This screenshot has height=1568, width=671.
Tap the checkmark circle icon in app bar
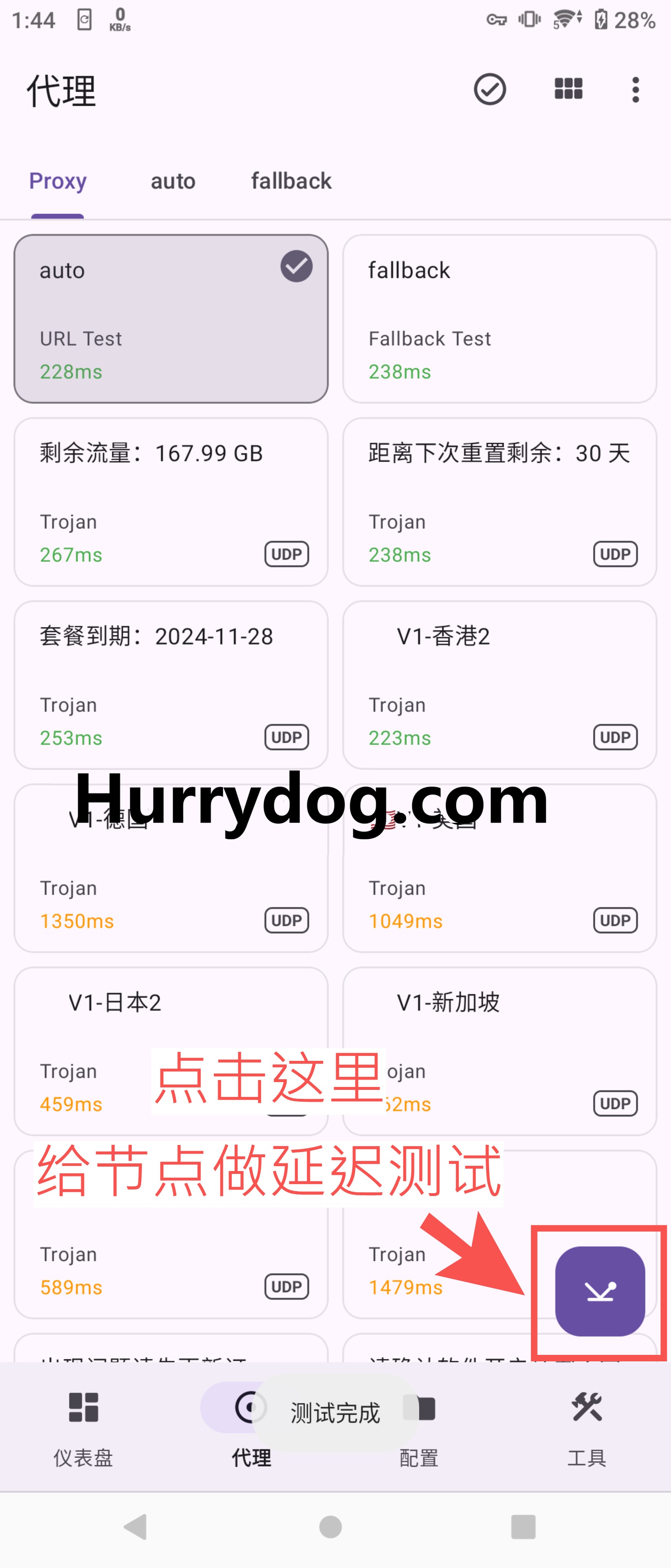point(490,89)
